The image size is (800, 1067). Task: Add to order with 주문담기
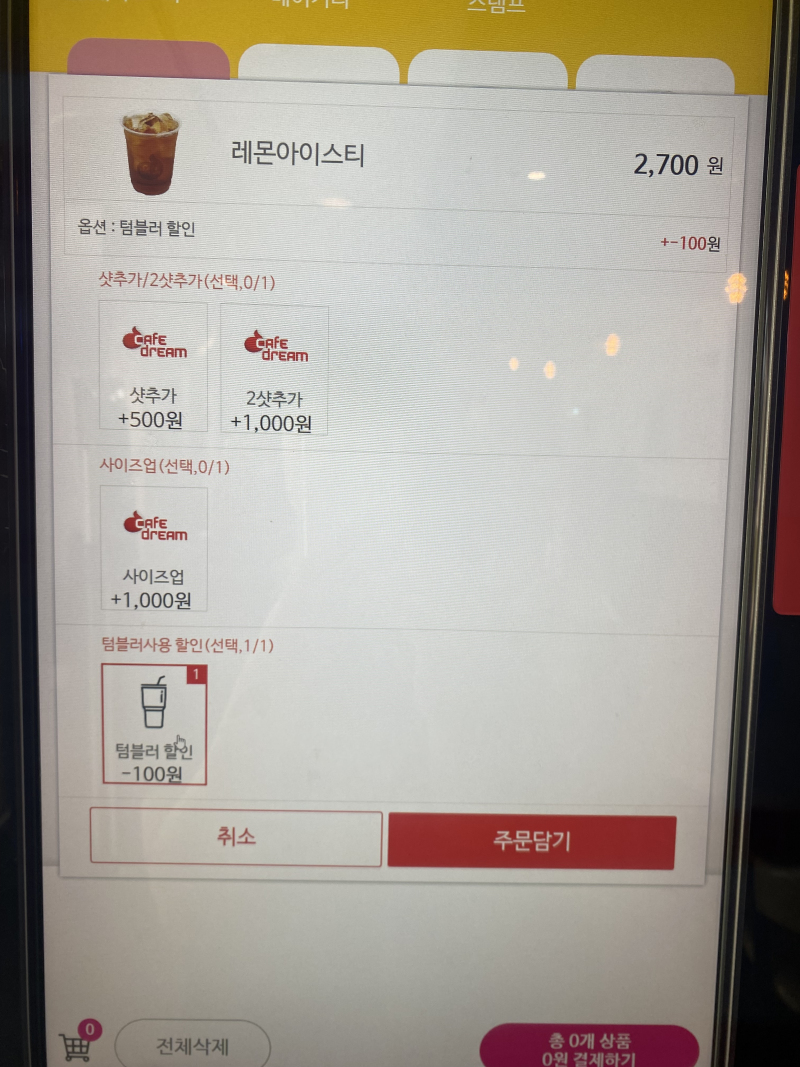tap(531, 842)
